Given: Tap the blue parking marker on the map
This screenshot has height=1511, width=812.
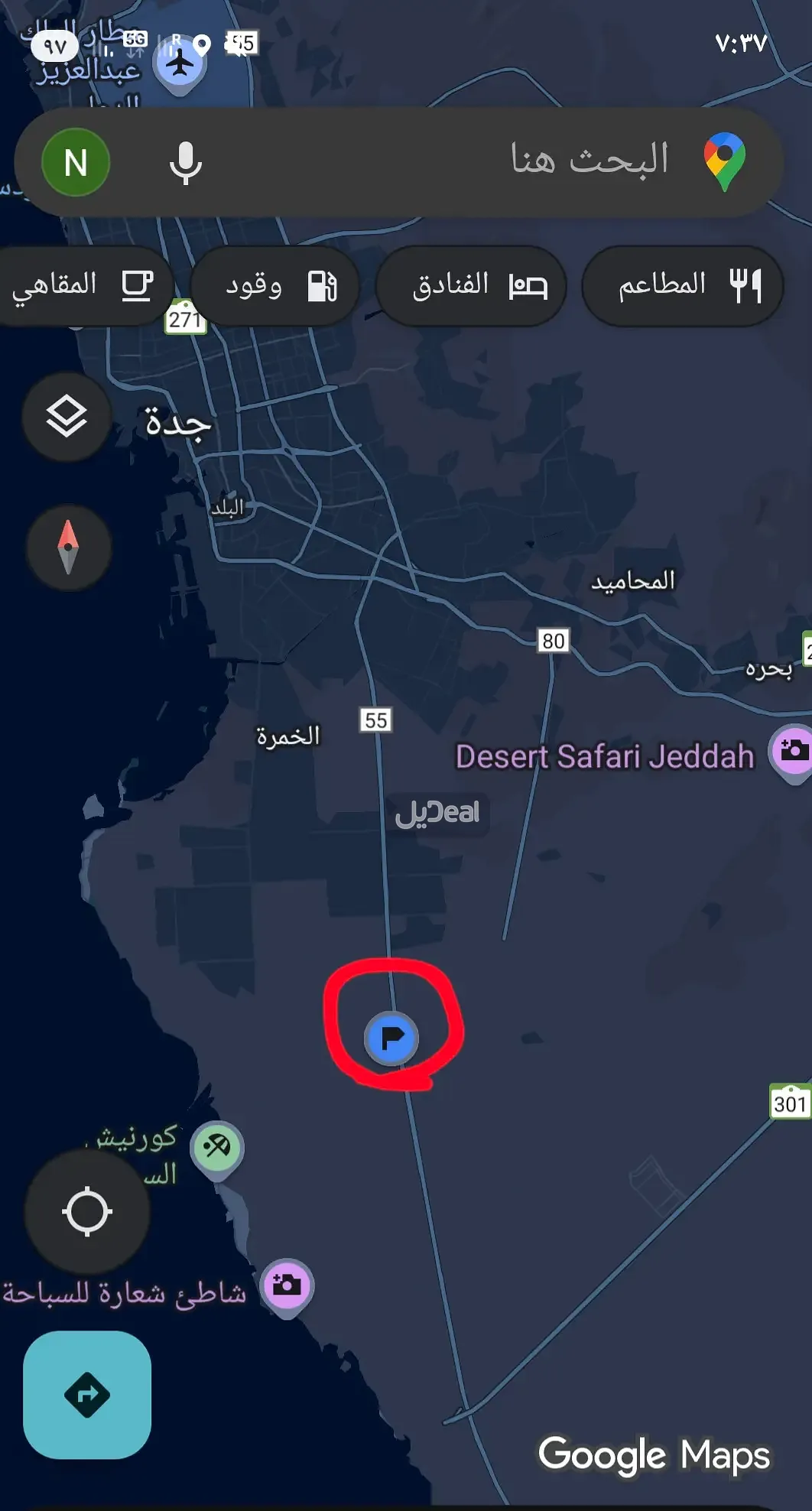Looking at the screenshot, I should coord(391,1038).
